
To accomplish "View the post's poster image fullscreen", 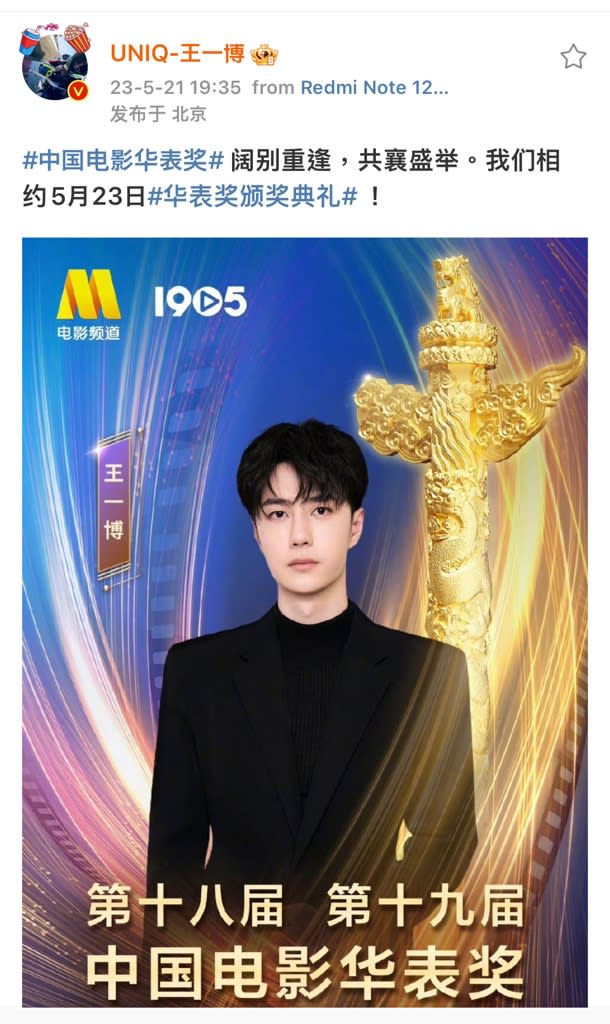I will (x=305, y=620).
